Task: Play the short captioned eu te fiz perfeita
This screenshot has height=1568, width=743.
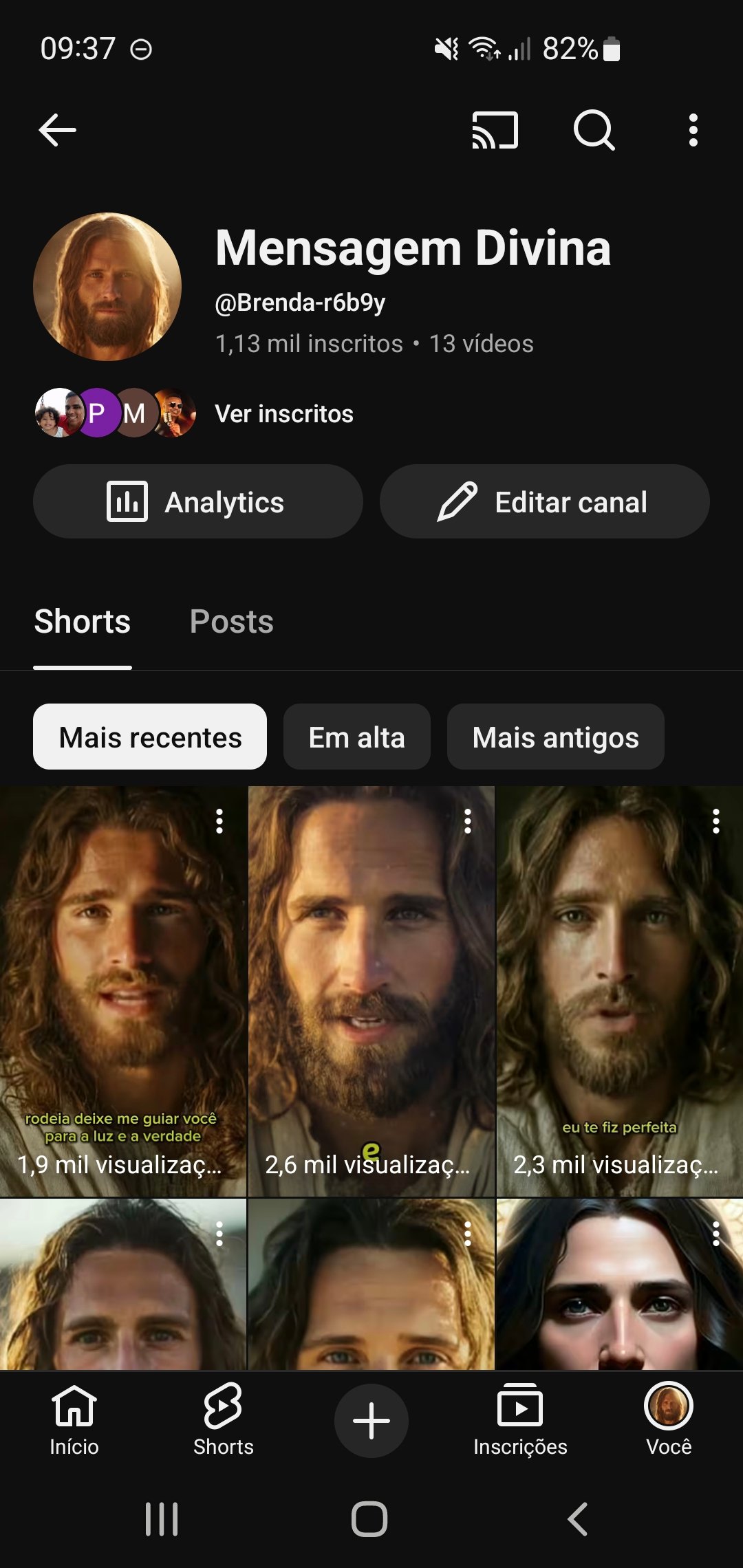Action: pyautogui.click(x=619, y=990)
